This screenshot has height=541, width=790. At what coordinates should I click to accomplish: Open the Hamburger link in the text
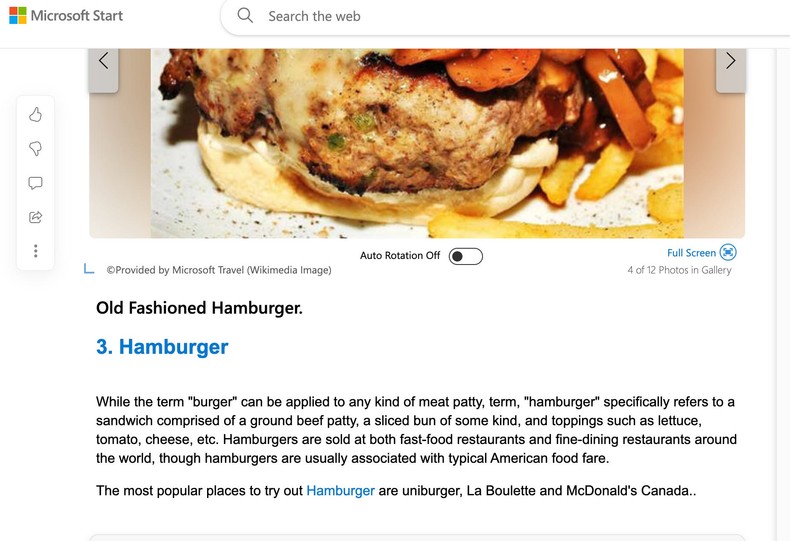point(340,491)
